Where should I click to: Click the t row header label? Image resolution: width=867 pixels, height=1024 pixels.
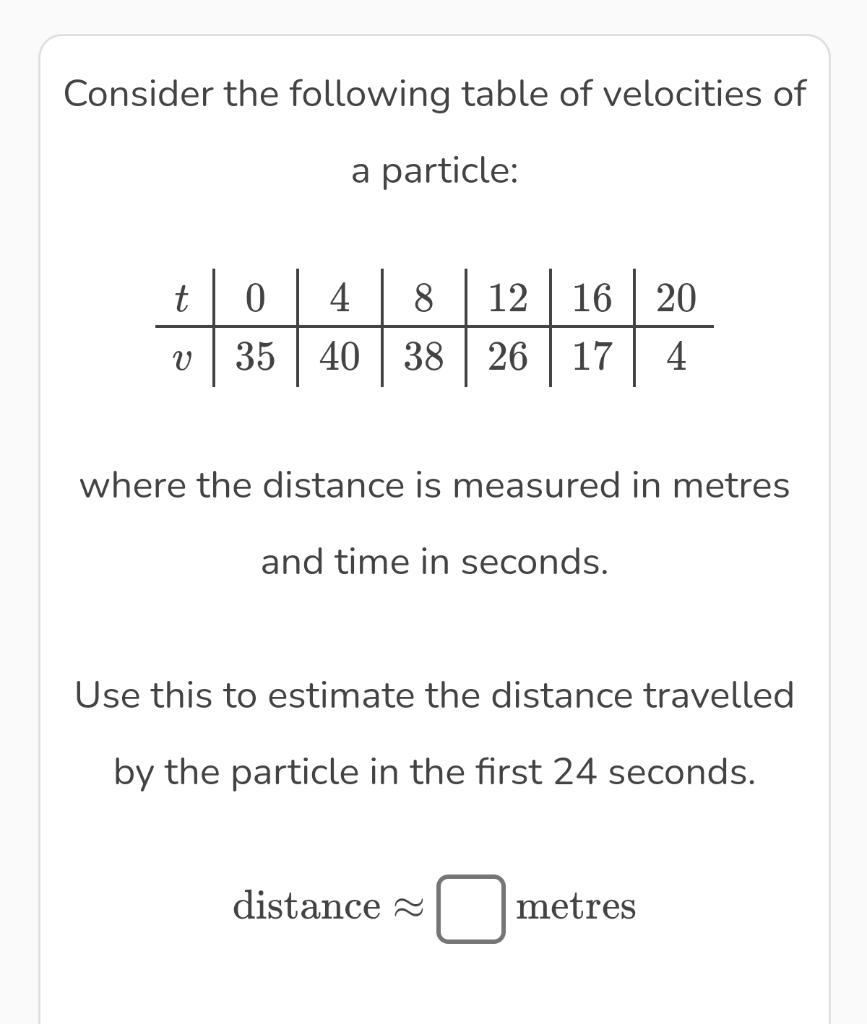click(181, 298)
